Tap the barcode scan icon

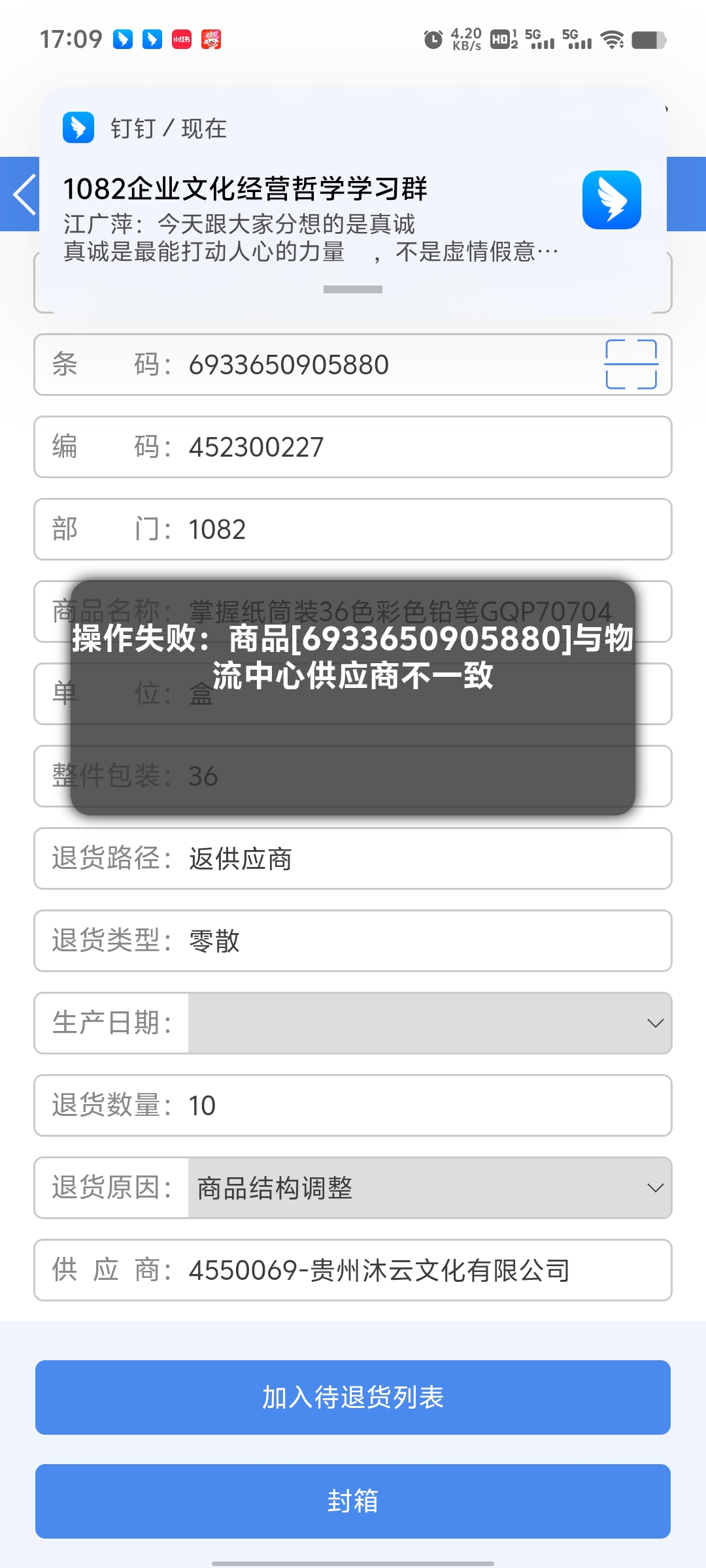[631, 365]
